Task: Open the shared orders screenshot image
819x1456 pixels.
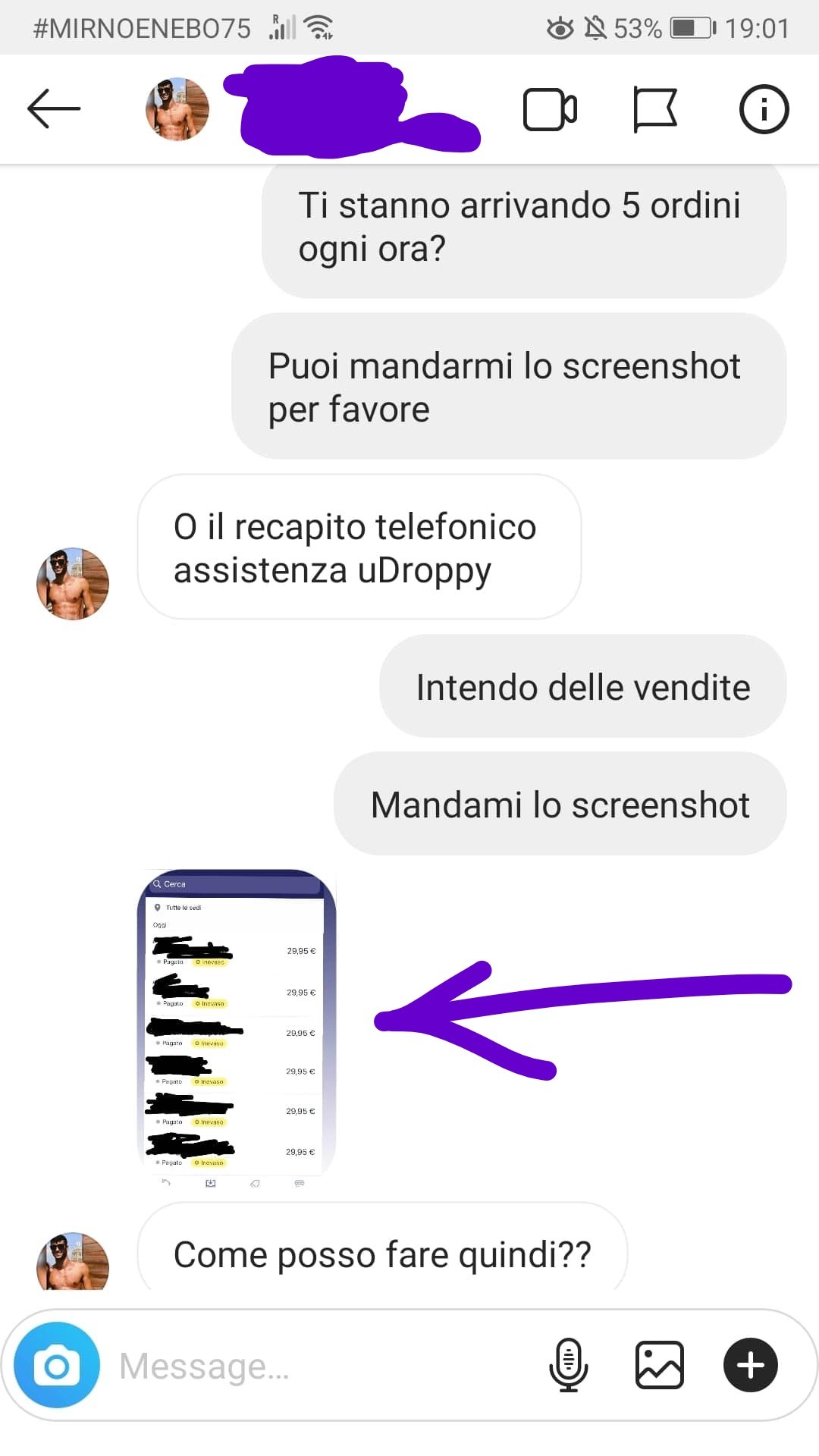Action: tap(236, 1025)
